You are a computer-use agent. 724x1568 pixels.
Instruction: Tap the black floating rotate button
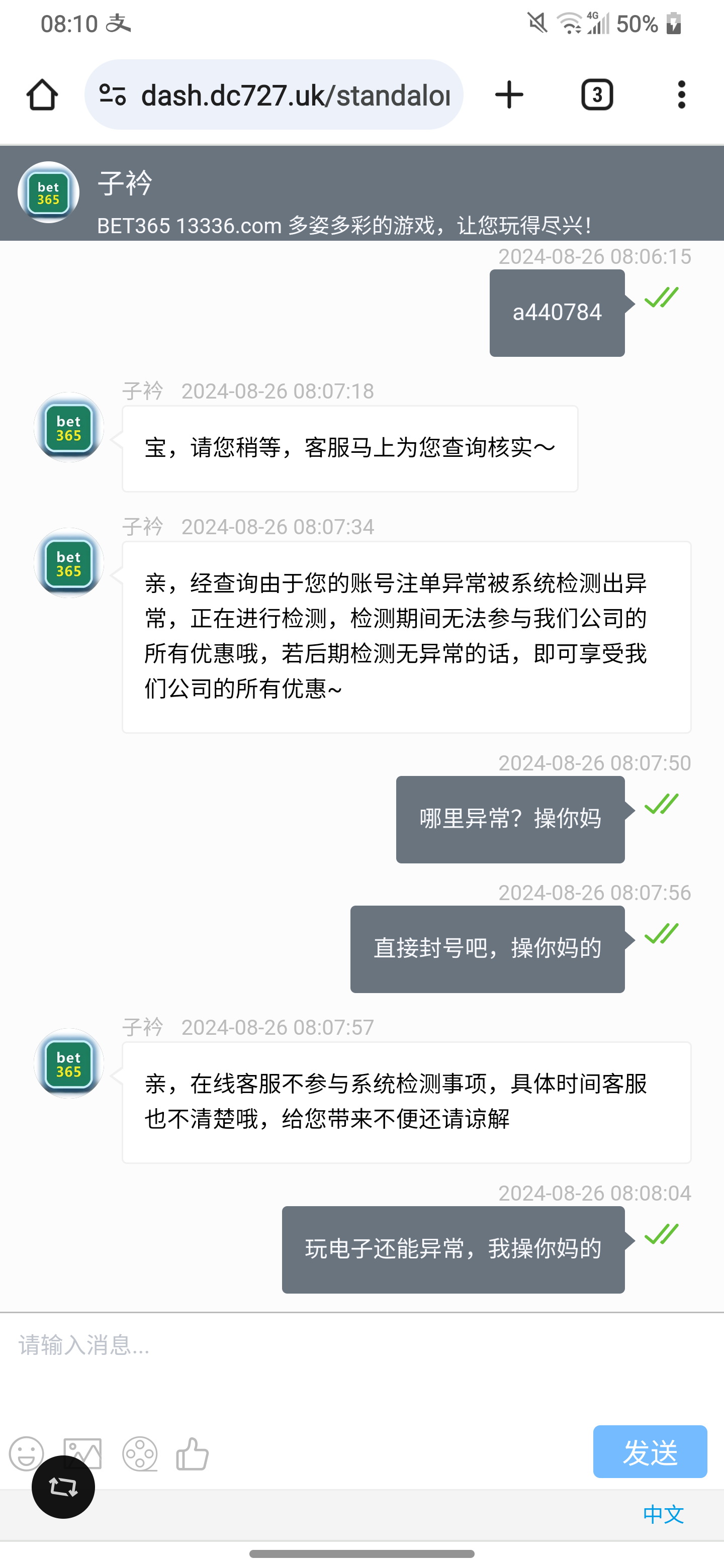63,1487
